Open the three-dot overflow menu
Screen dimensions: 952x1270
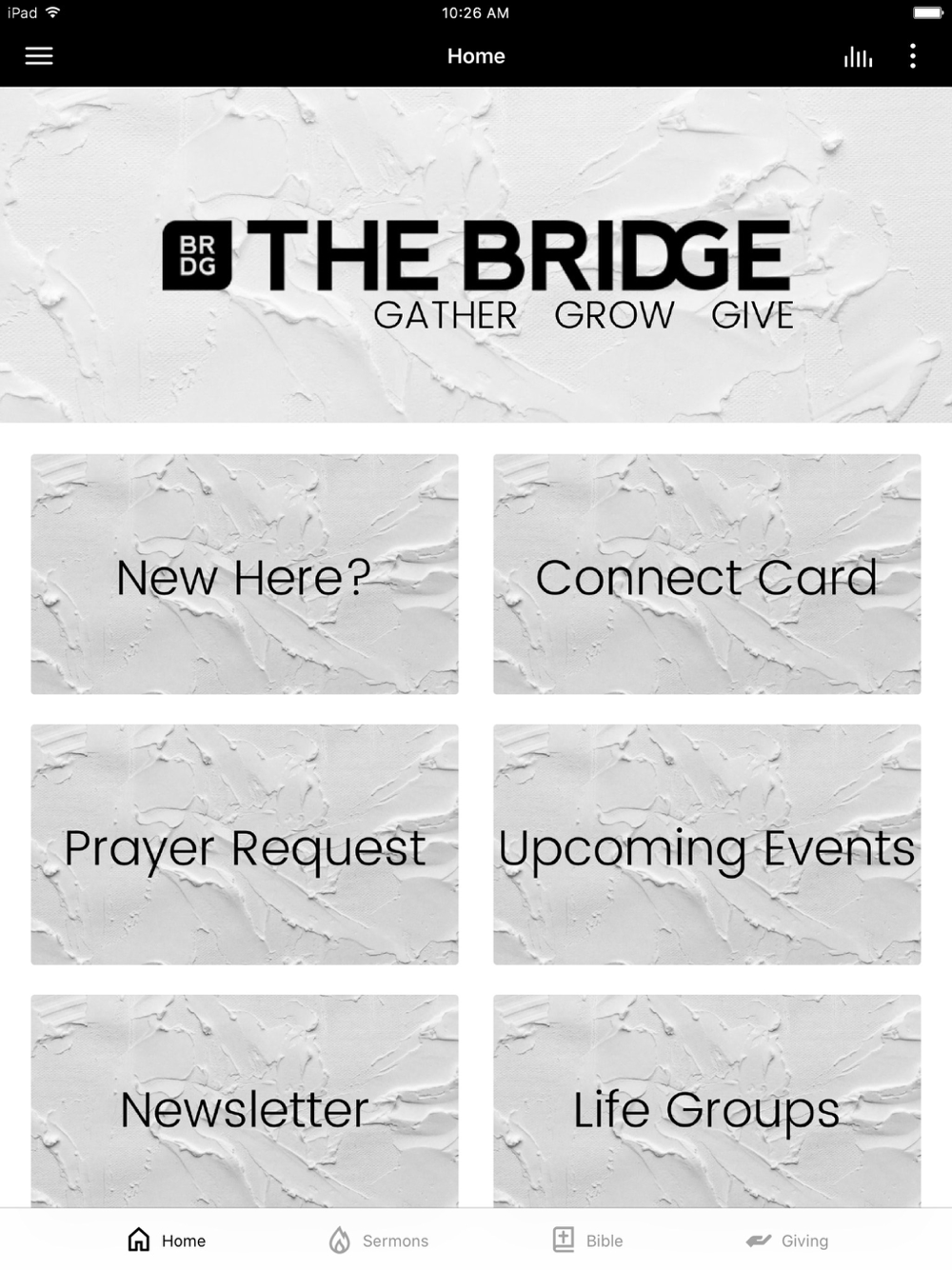913,56
